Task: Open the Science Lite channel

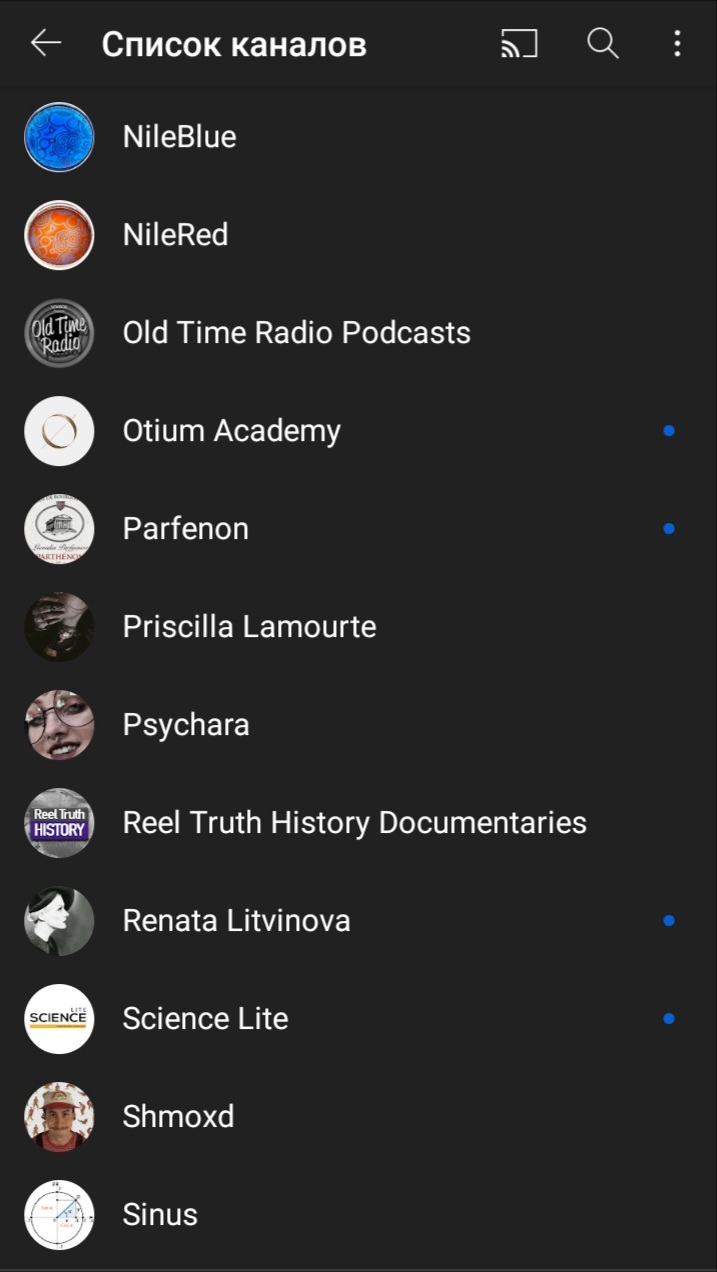Action: pyautogui.click(x=205, y=1019)
